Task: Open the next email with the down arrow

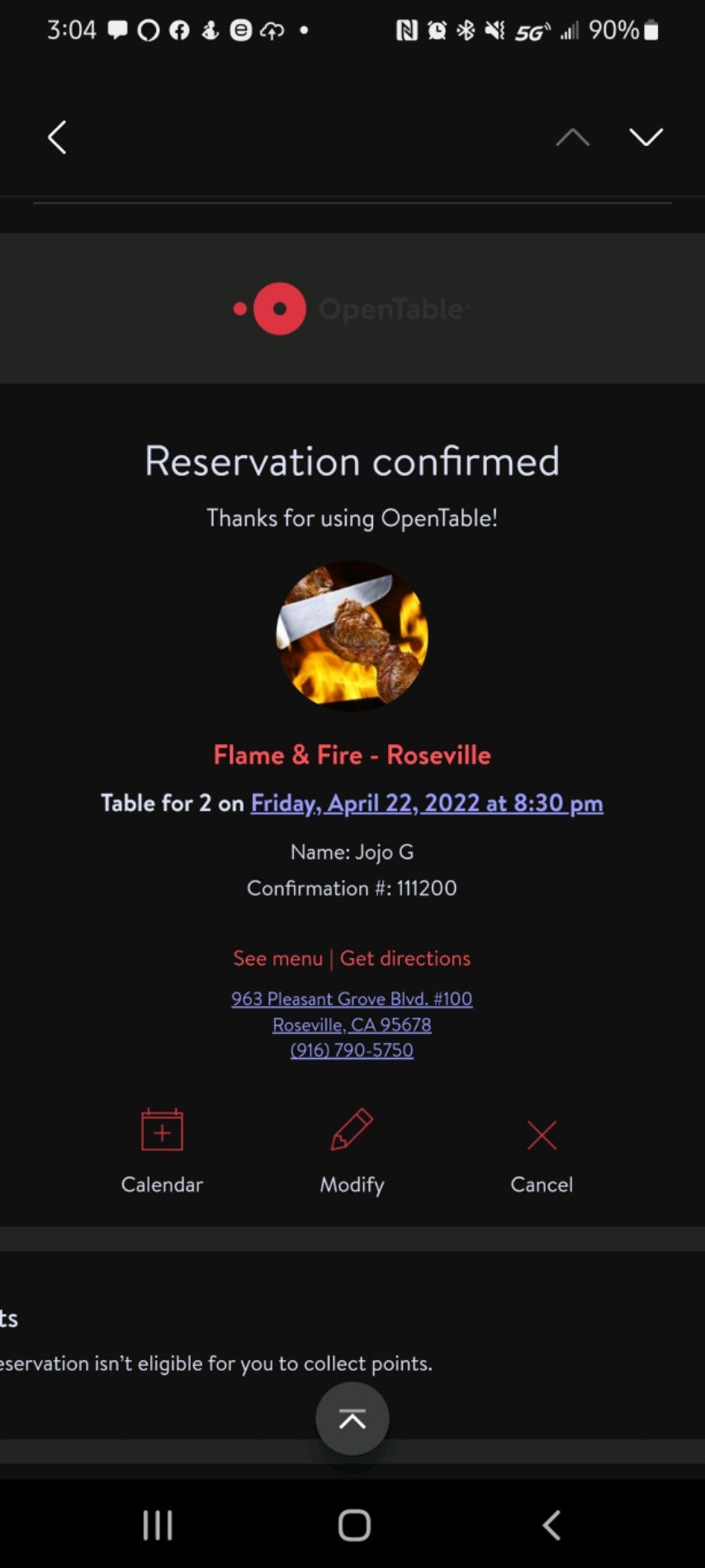Action: tap(646, 137)
